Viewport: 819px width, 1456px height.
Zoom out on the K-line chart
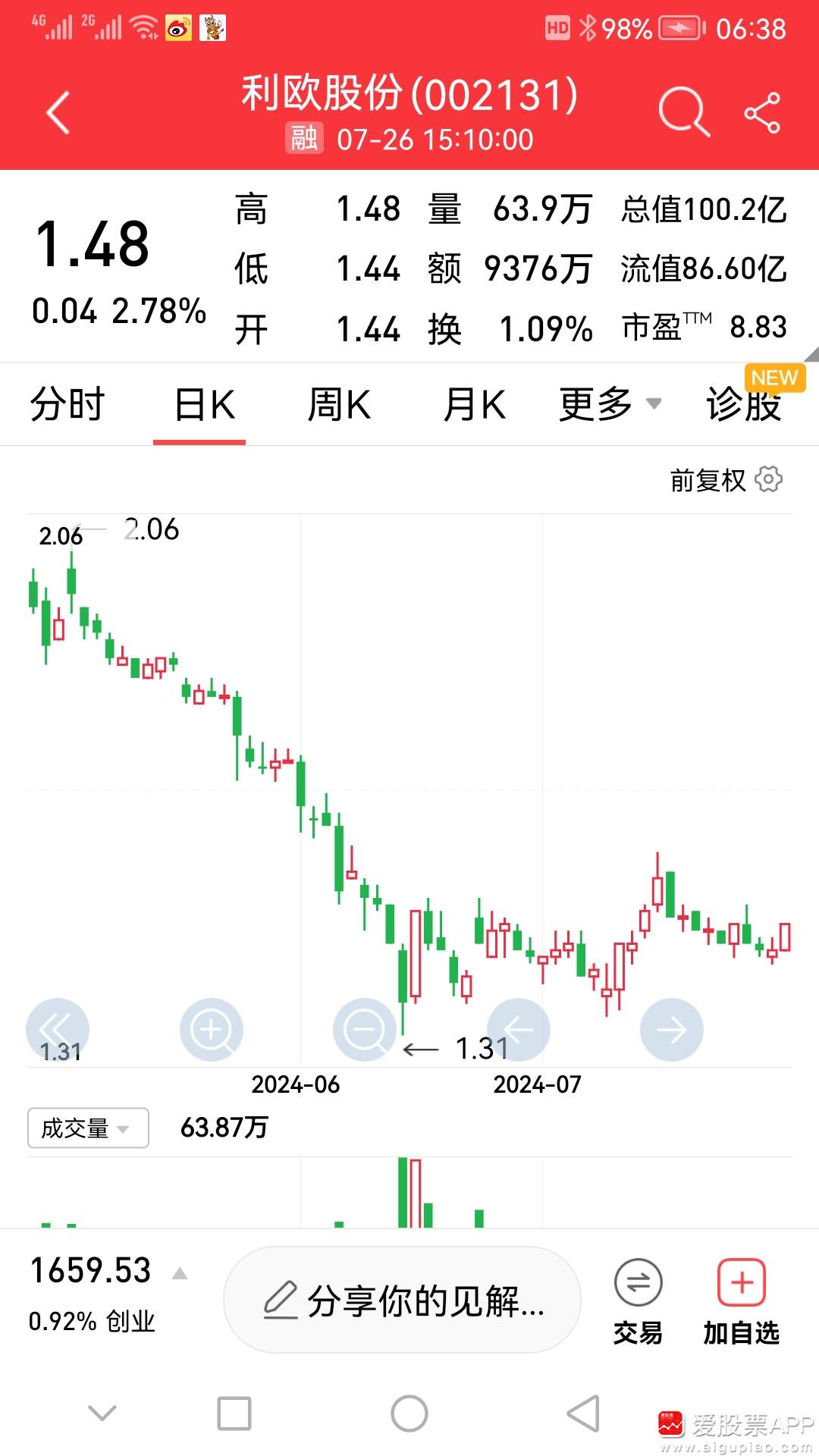364,1029
